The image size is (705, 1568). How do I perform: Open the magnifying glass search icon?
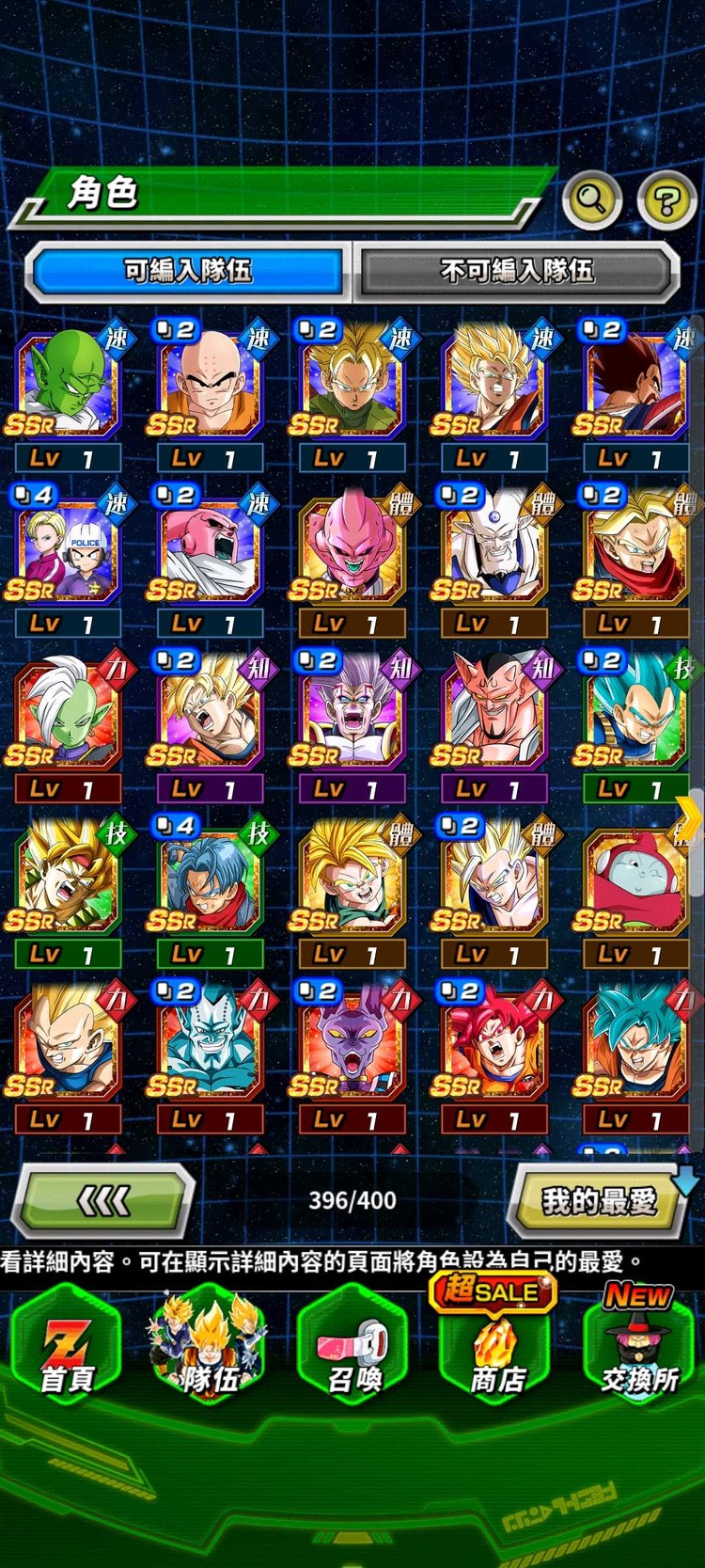592,198
